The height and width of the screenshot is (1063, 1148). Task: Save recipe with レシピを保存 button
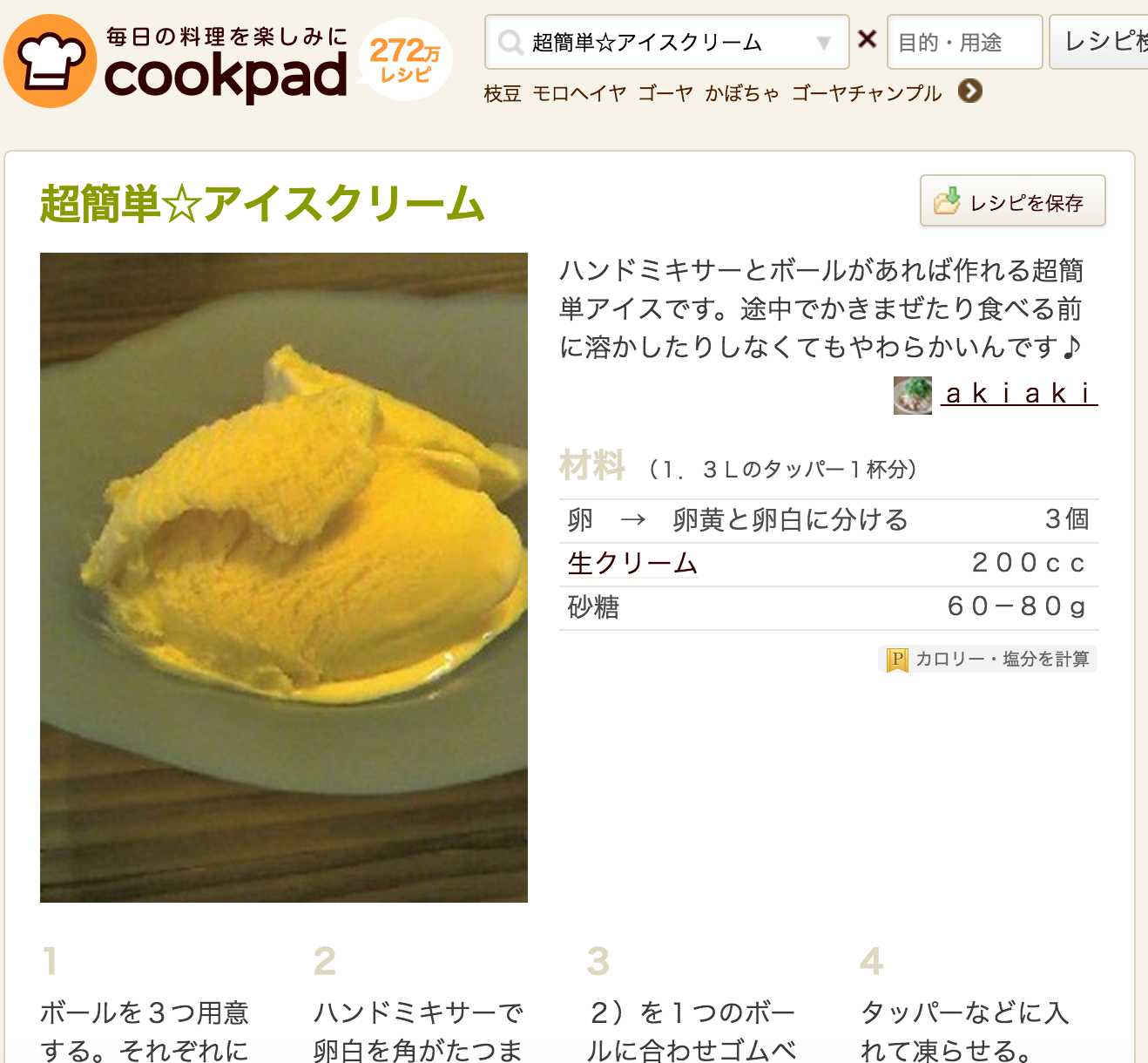1012,201
